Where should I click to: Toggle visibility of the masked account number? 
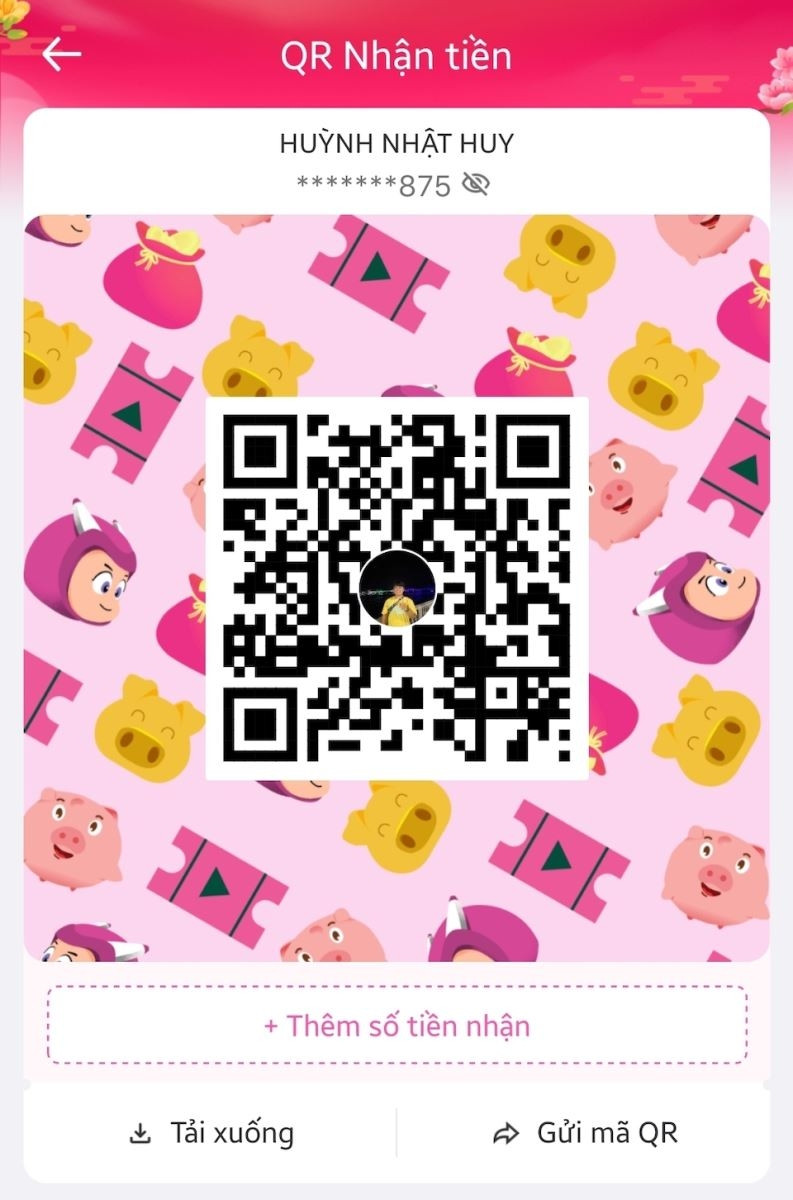point(478,182)
